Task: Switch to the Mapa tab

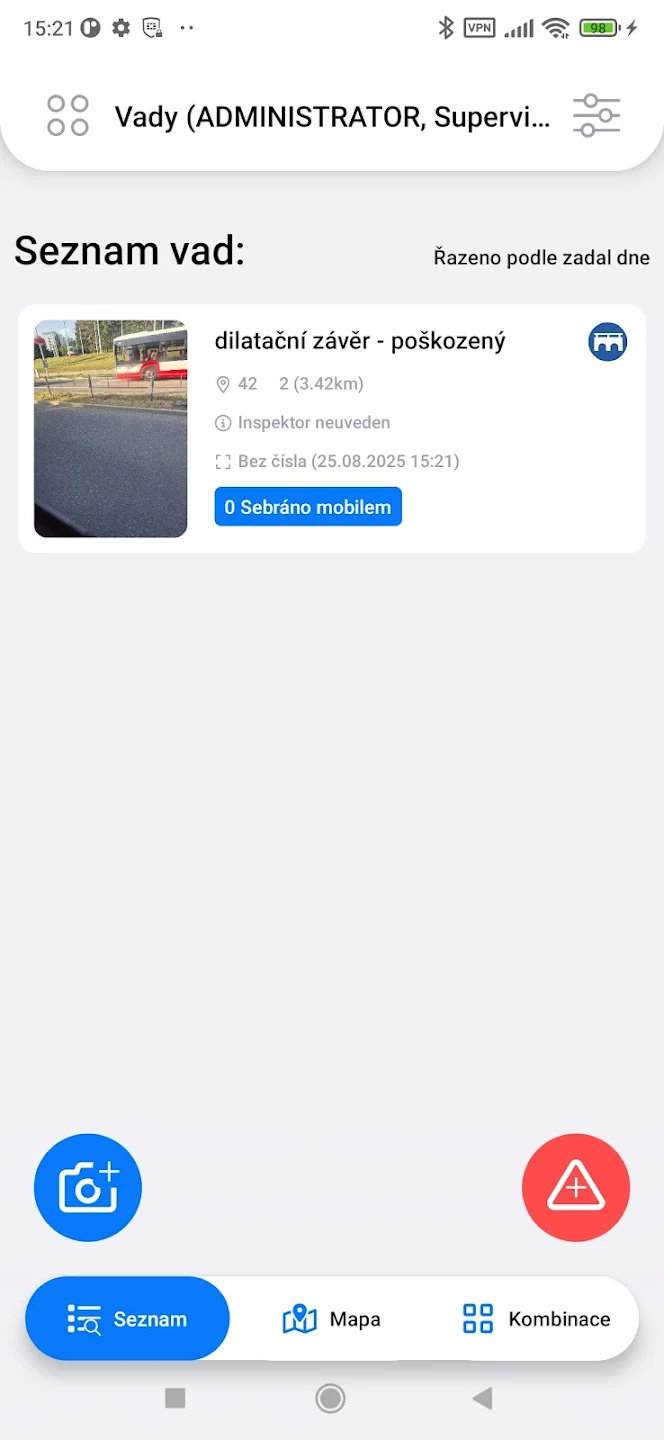Action: pyautogui.click(x=332, y=1319)
